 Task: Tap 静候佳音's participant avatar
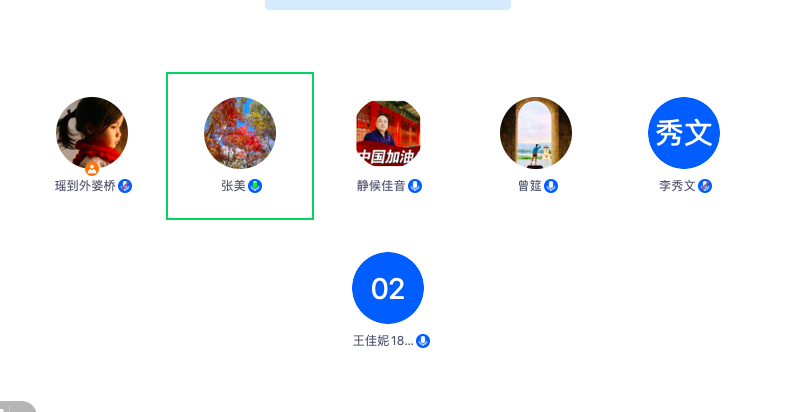tap(388, 133)
